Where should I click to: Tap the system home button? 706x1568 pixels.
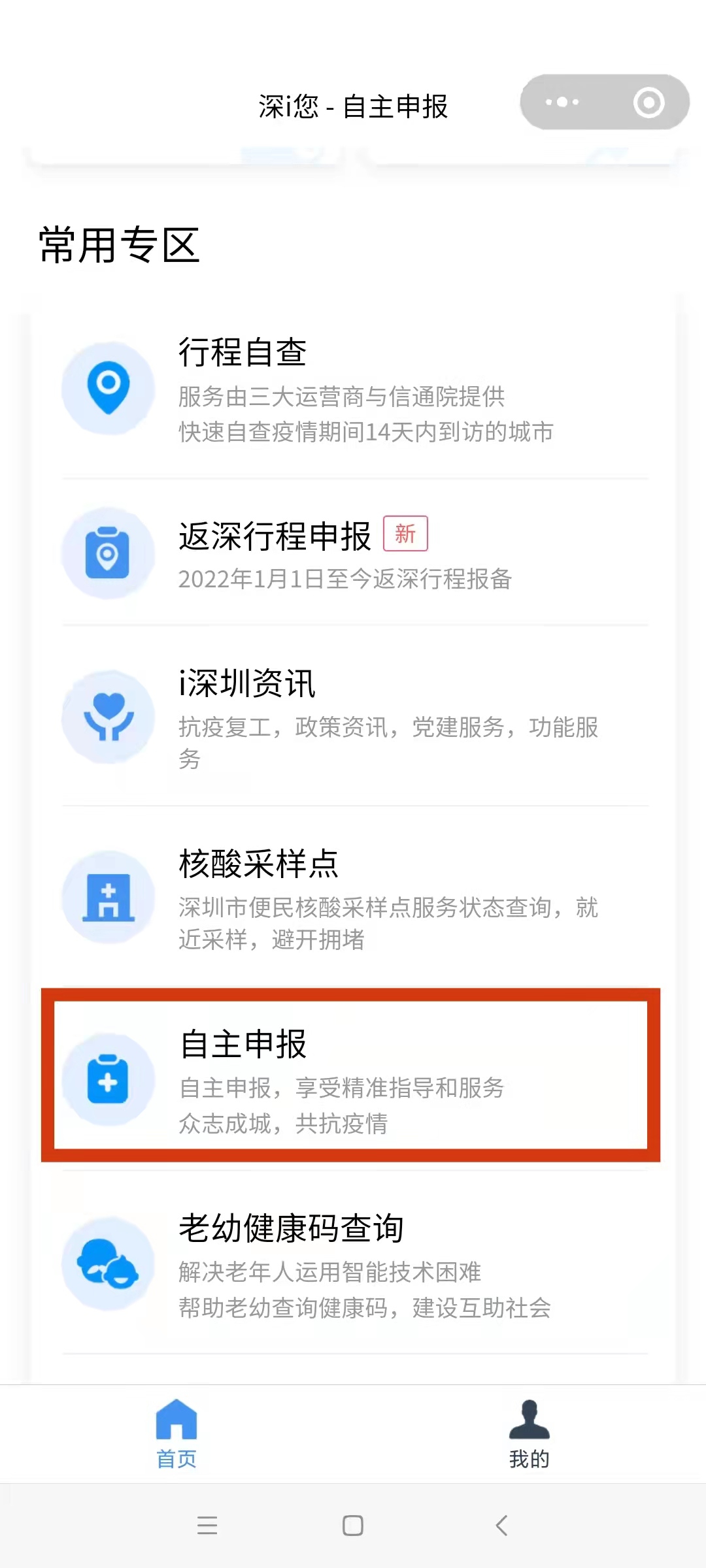tap(353, 1526)
